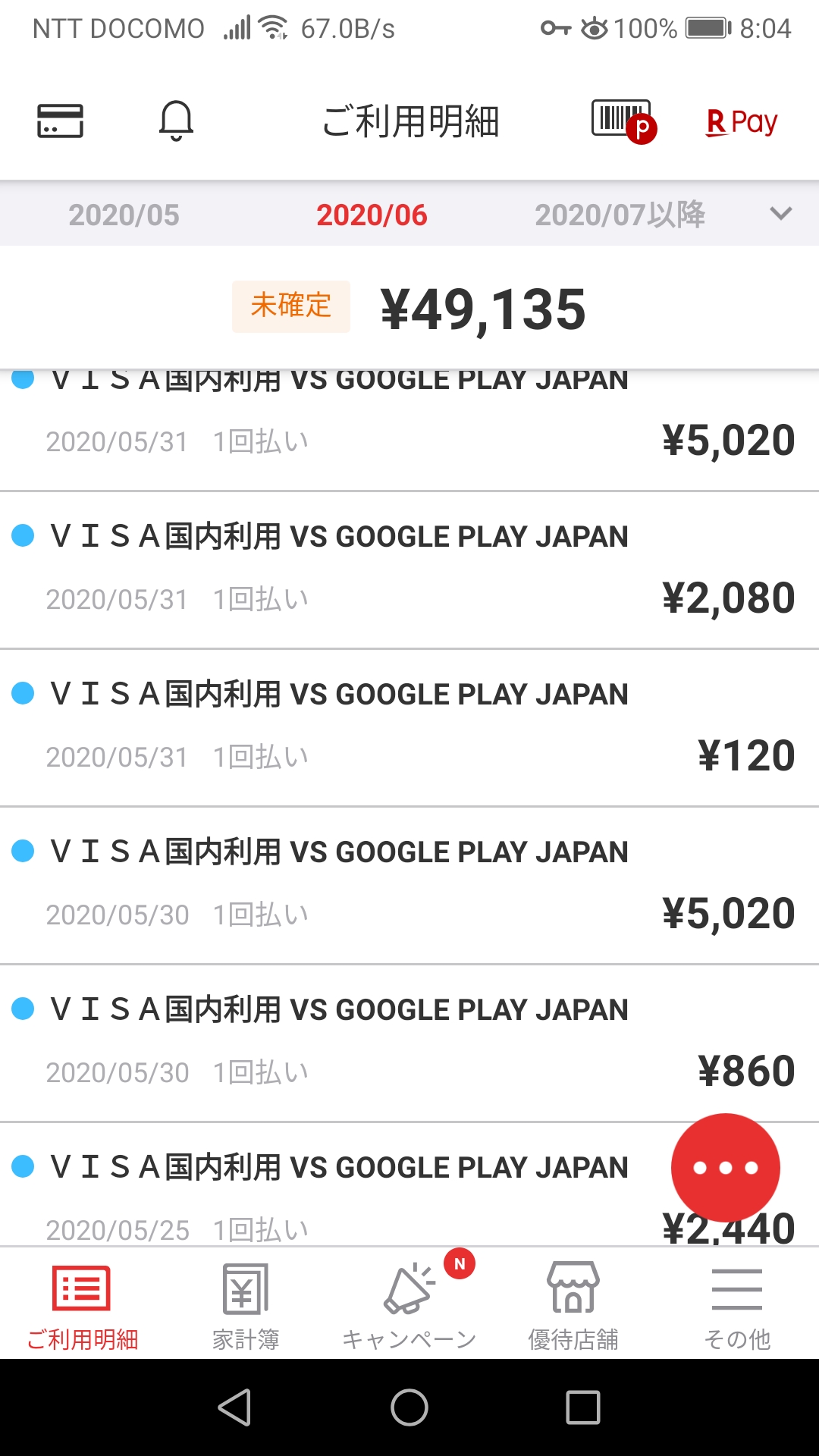Image resolution: width=819 pixels, height=1456 pixels.
Task: Open the notifications bell
Action: [176, 121]
